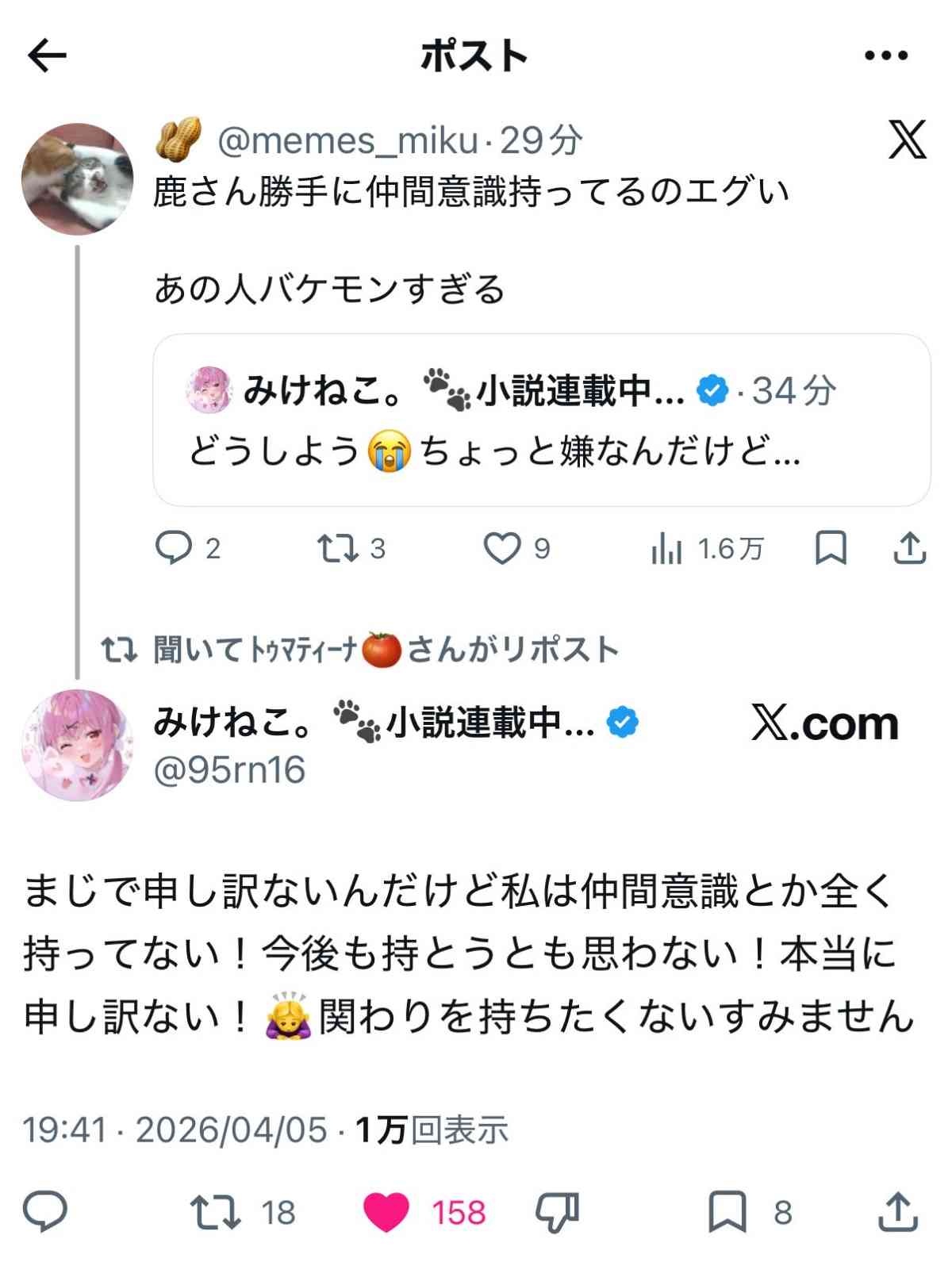Open the @95rn16 profile handle
952x1262 pixels.
click(229, 769)
